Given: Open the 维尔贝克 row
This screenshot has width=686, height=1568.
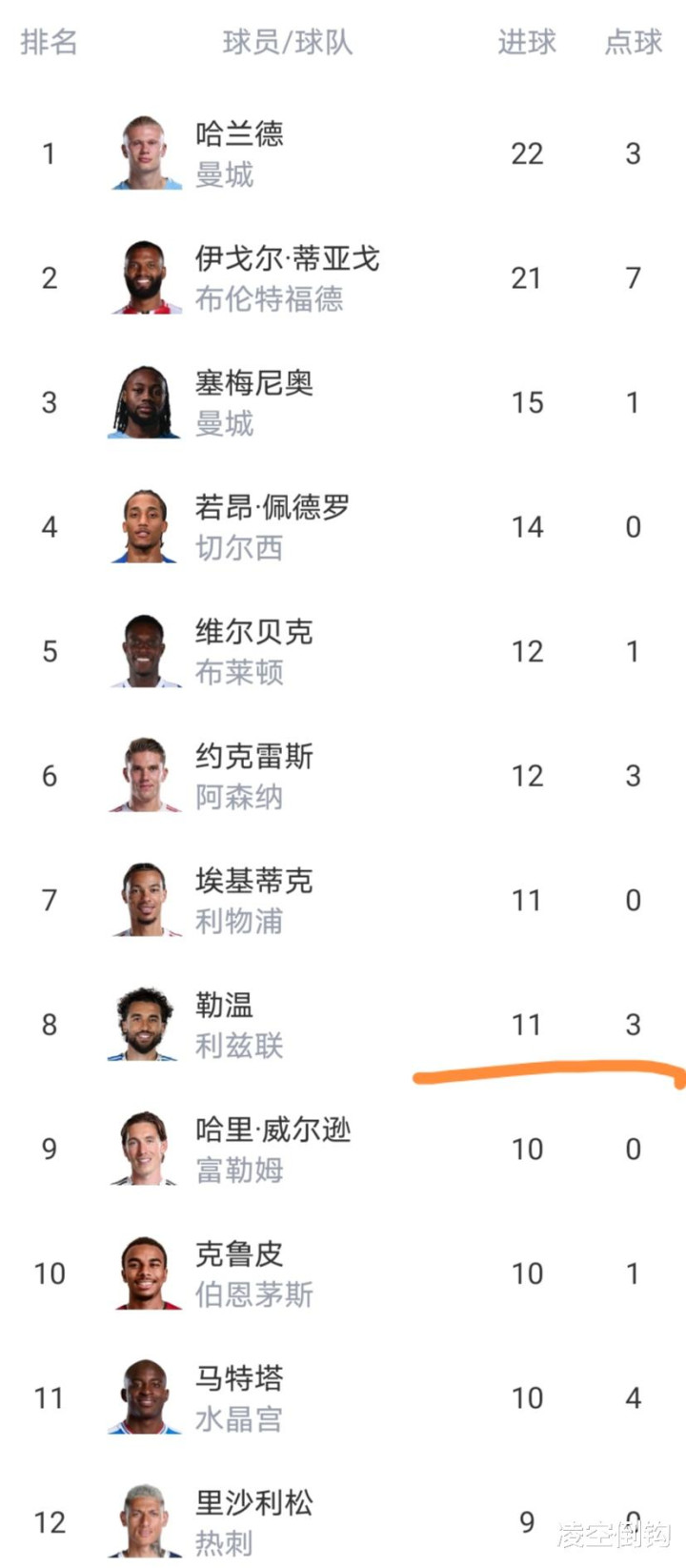Looking at the screenshot, I should [343, 651].
